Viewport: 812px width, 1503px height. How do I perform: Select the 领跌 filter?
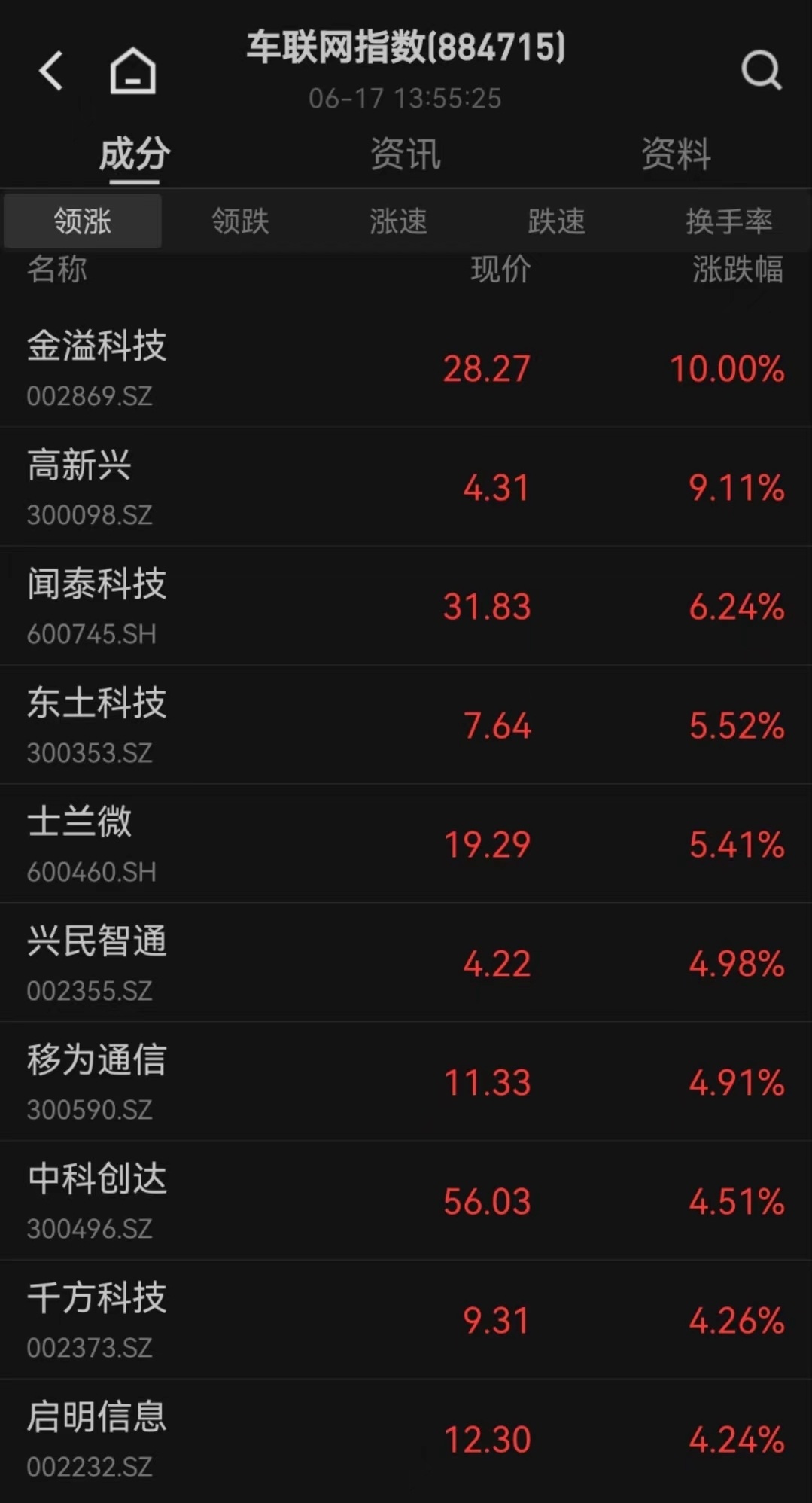[240, 221]
